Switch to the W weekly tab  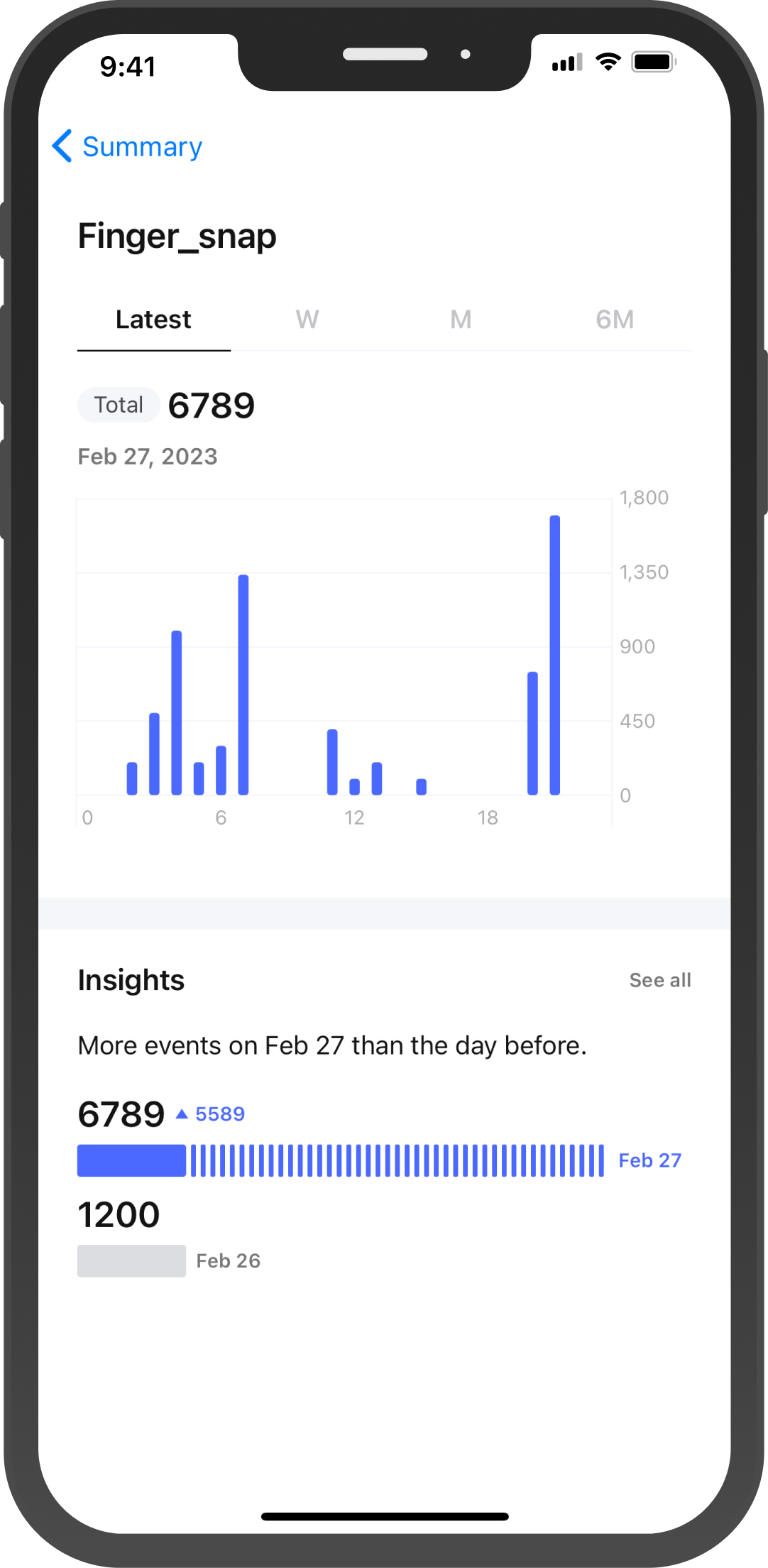[x=307, y=320]
